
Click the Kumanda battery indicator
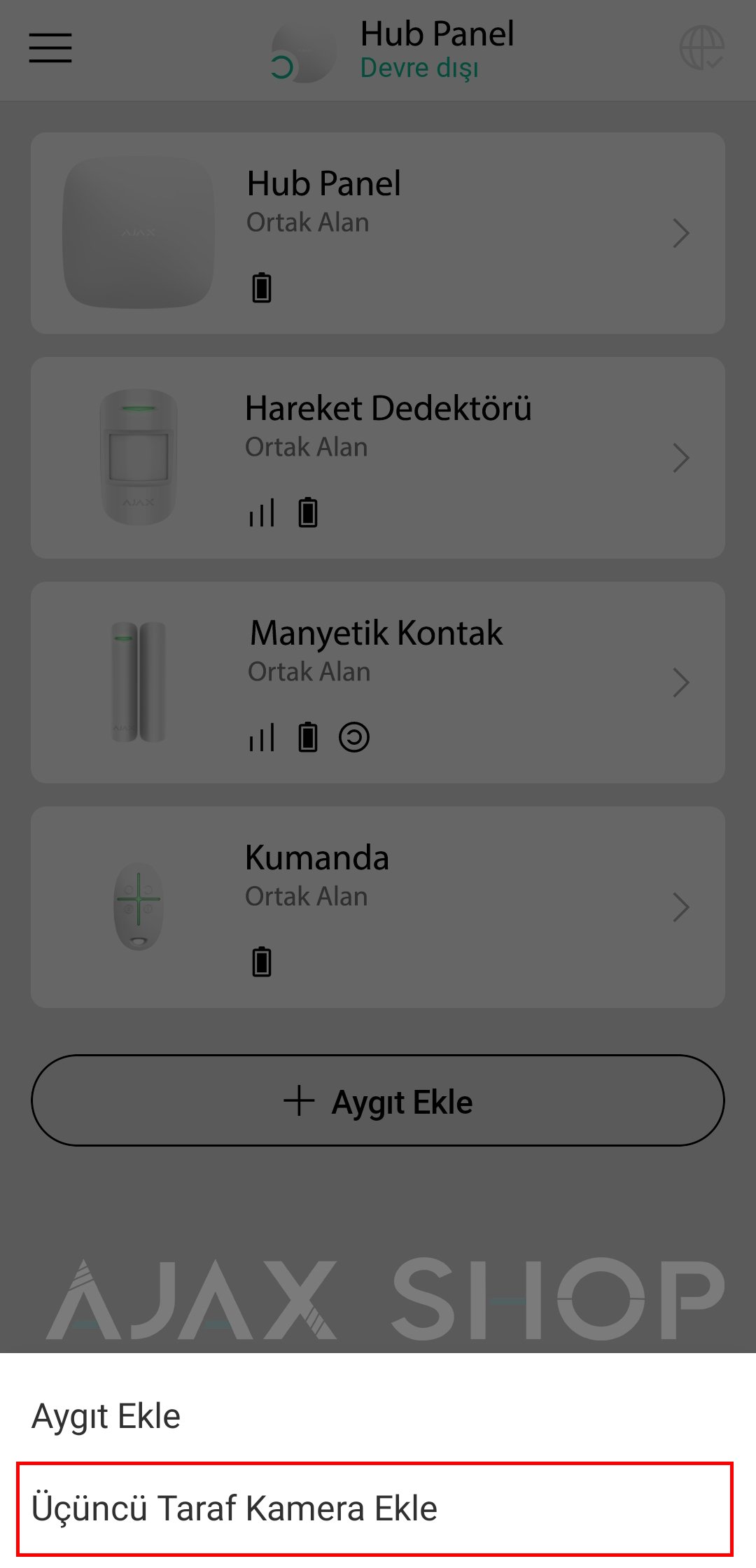(262, 961)
